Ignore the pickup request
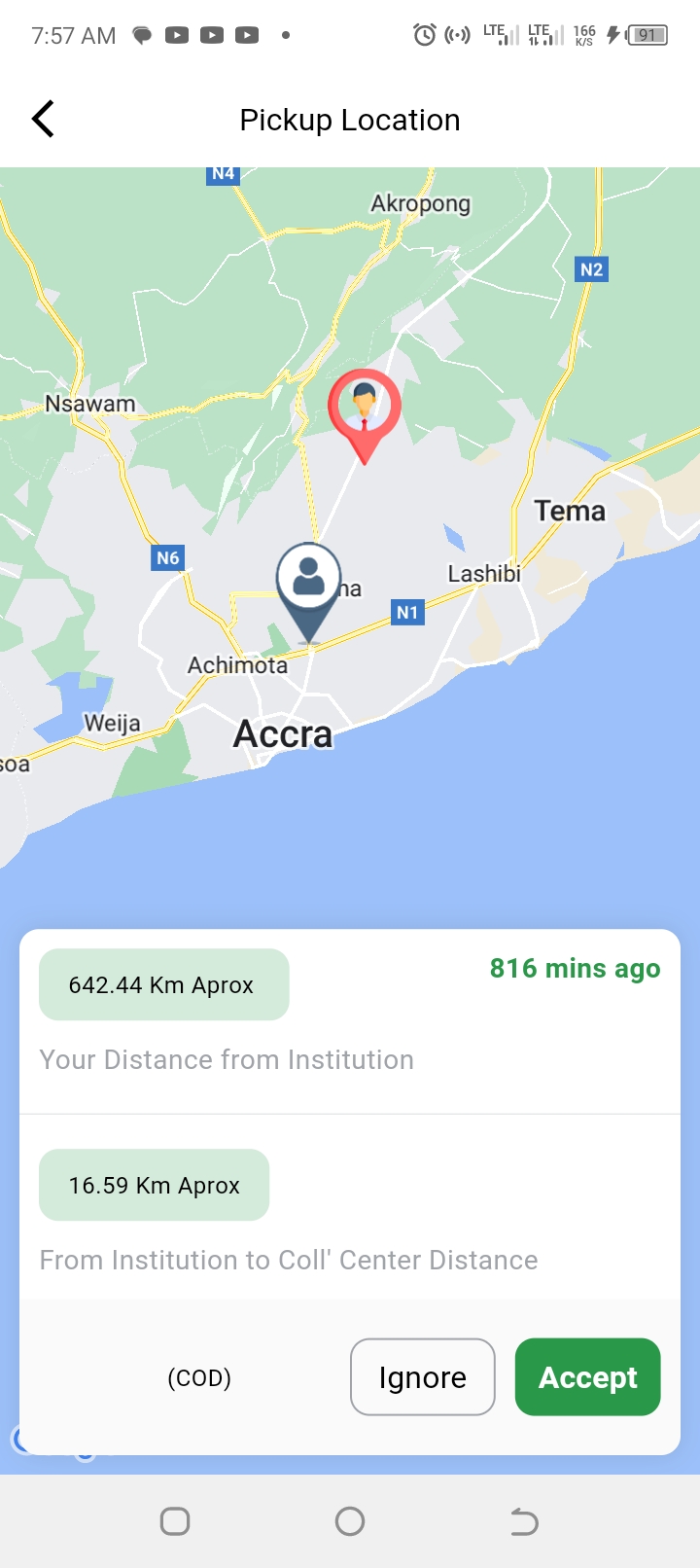The width and height of the screenshot is (700, 1568). 422,1377
